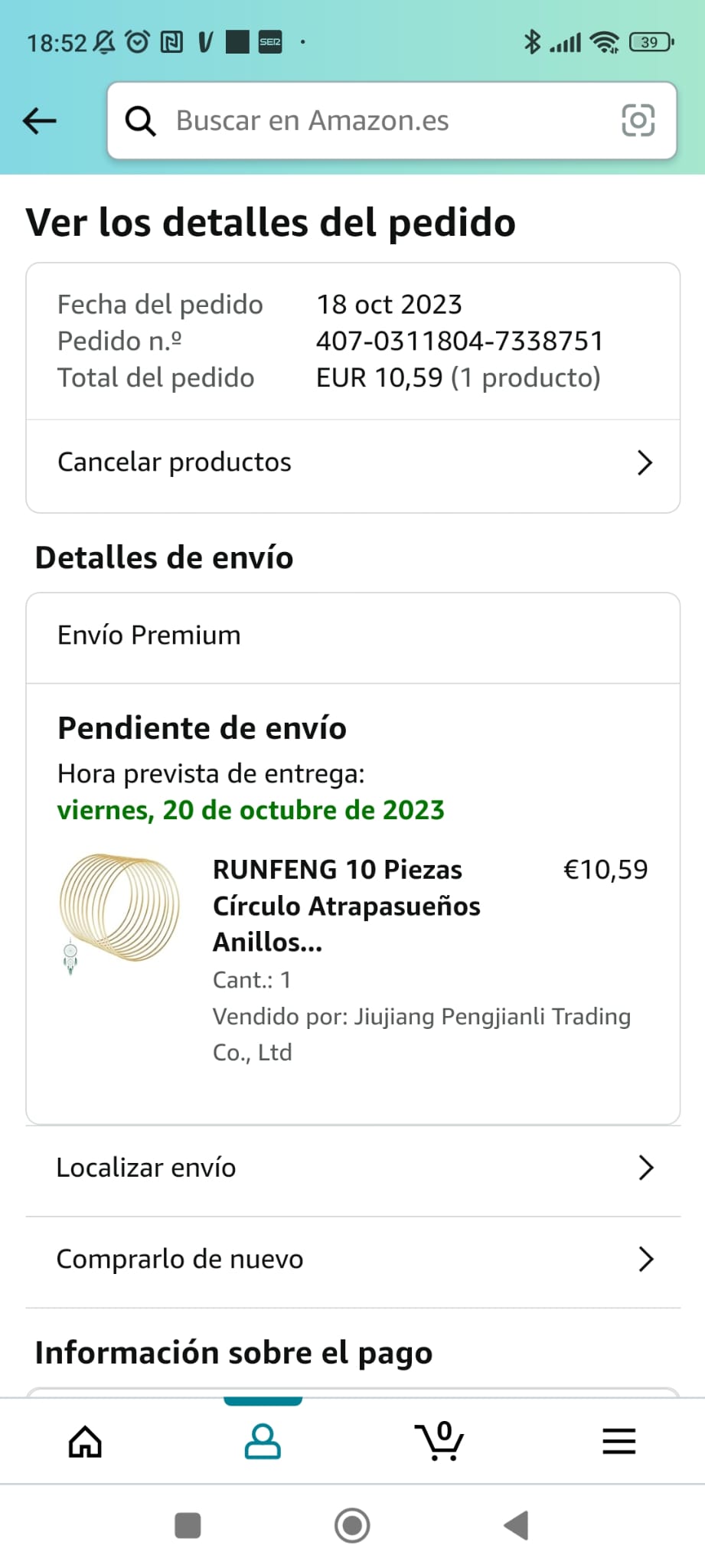This screenshot has width=705, height=1568.
Task: Switch to the account profile tab
Action: click(263, 1442)
